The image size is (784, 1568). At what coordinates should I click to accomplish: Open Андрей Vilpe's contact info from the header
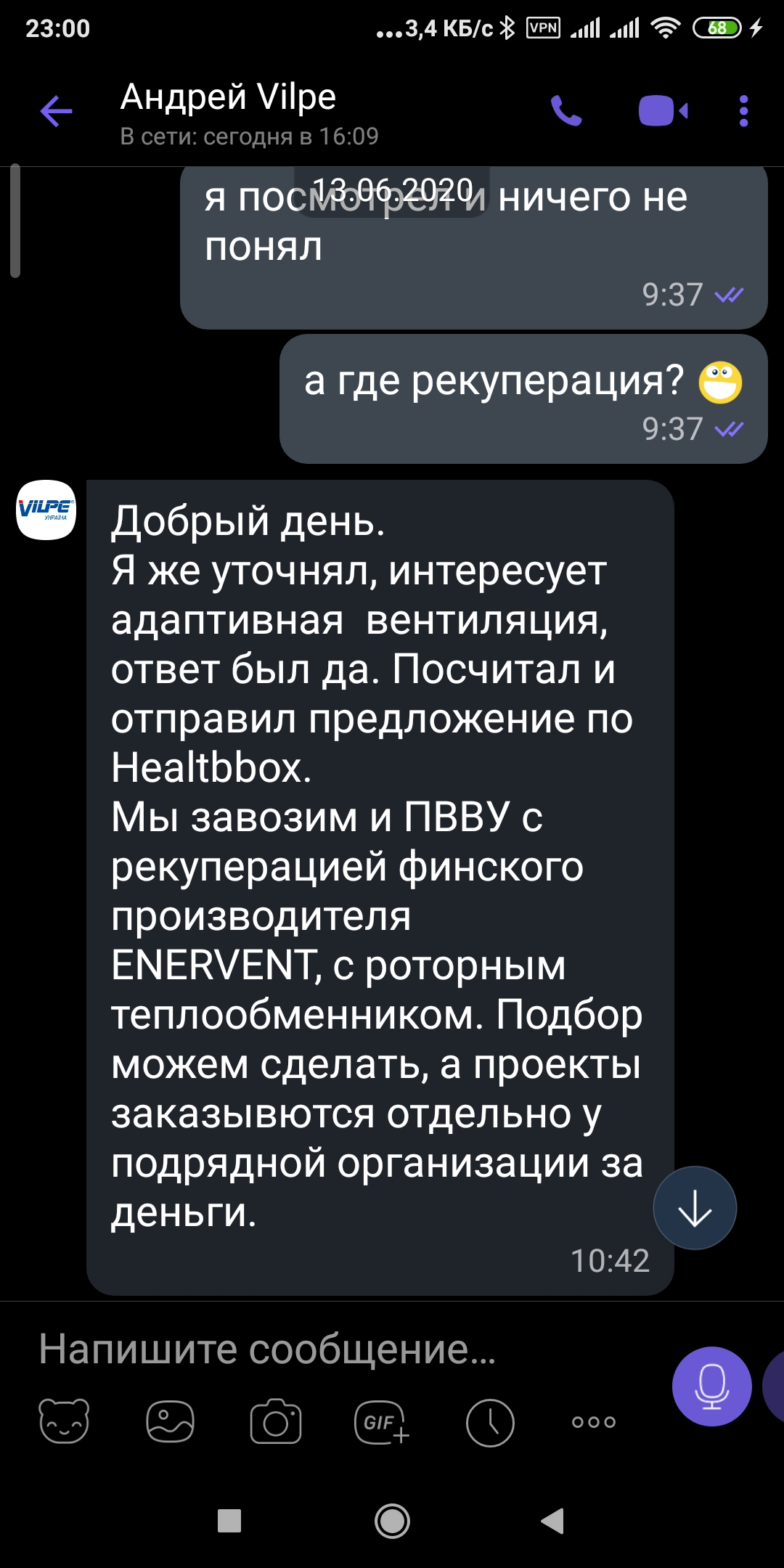pyautogui.click(x=249, y=114)
